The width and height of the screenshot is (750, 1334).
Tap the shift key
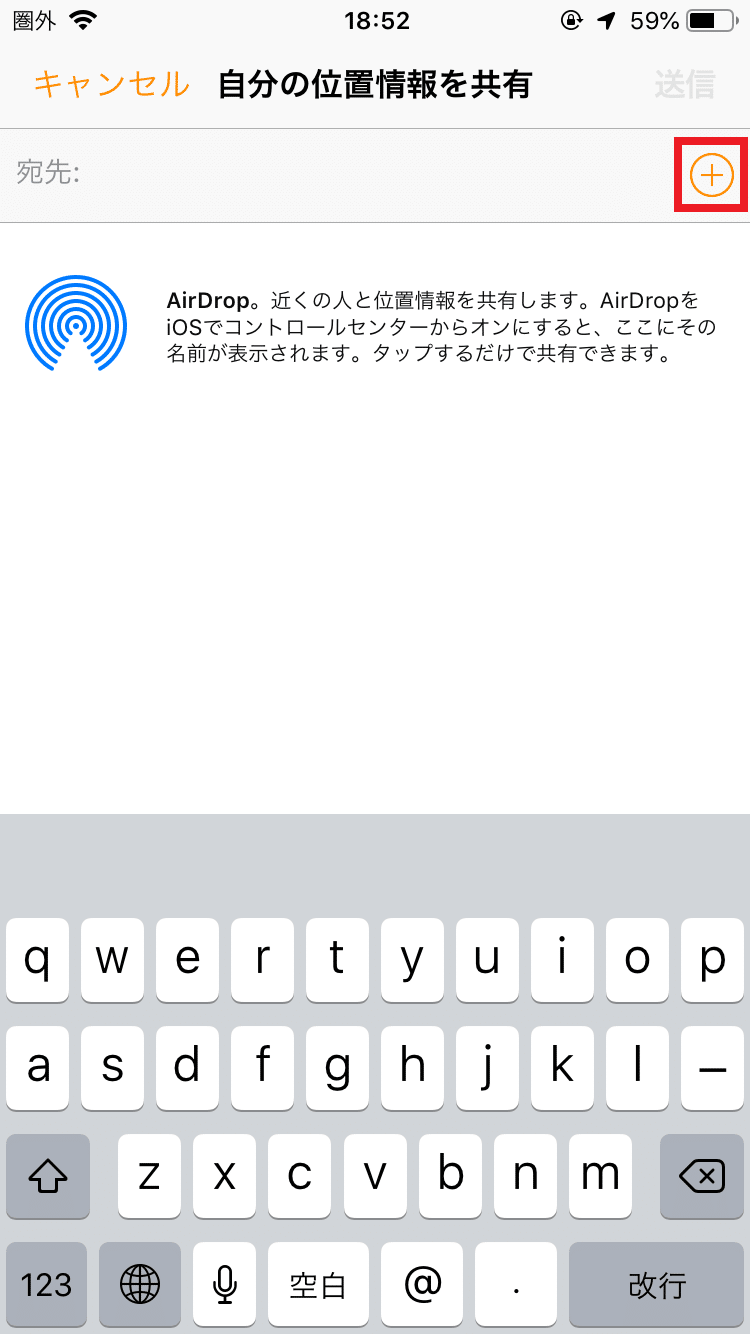pyautogui.click(x=47, y=1176)
